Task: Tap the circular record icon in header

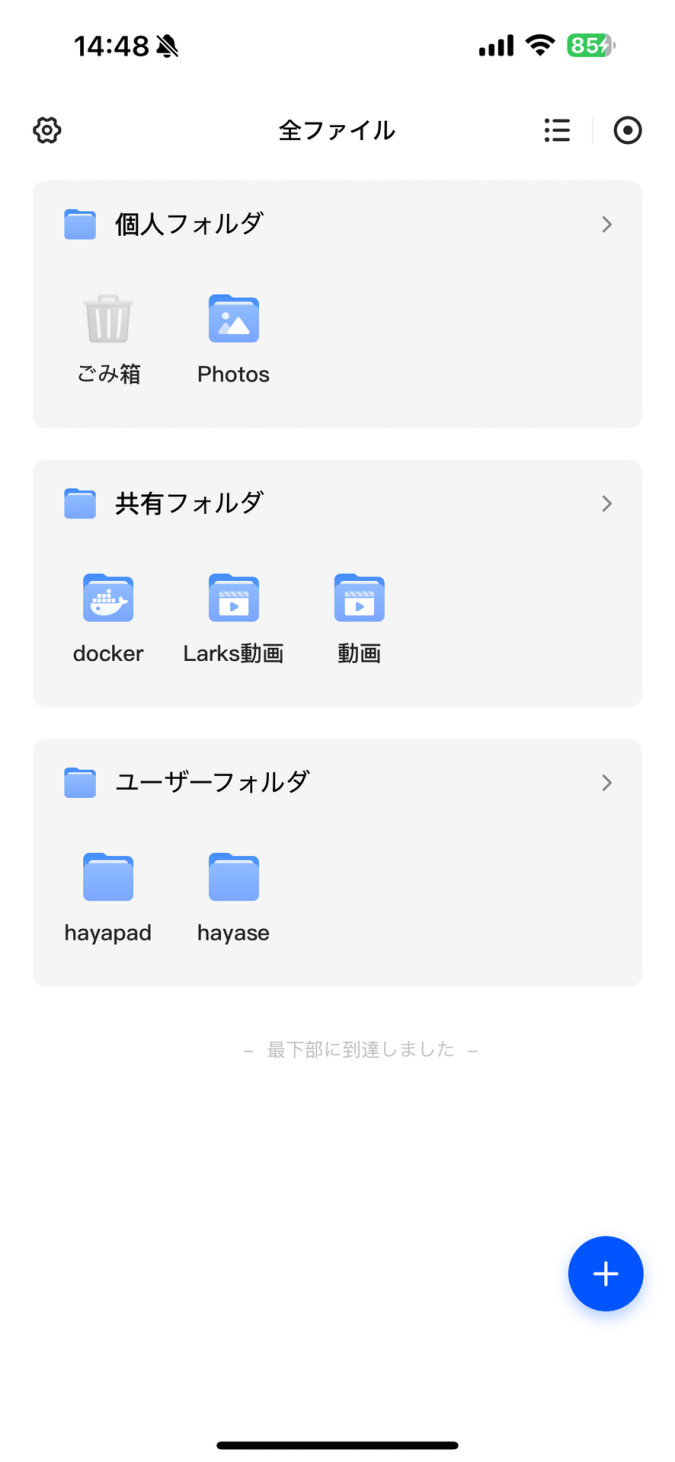Action: click(628, 130)
